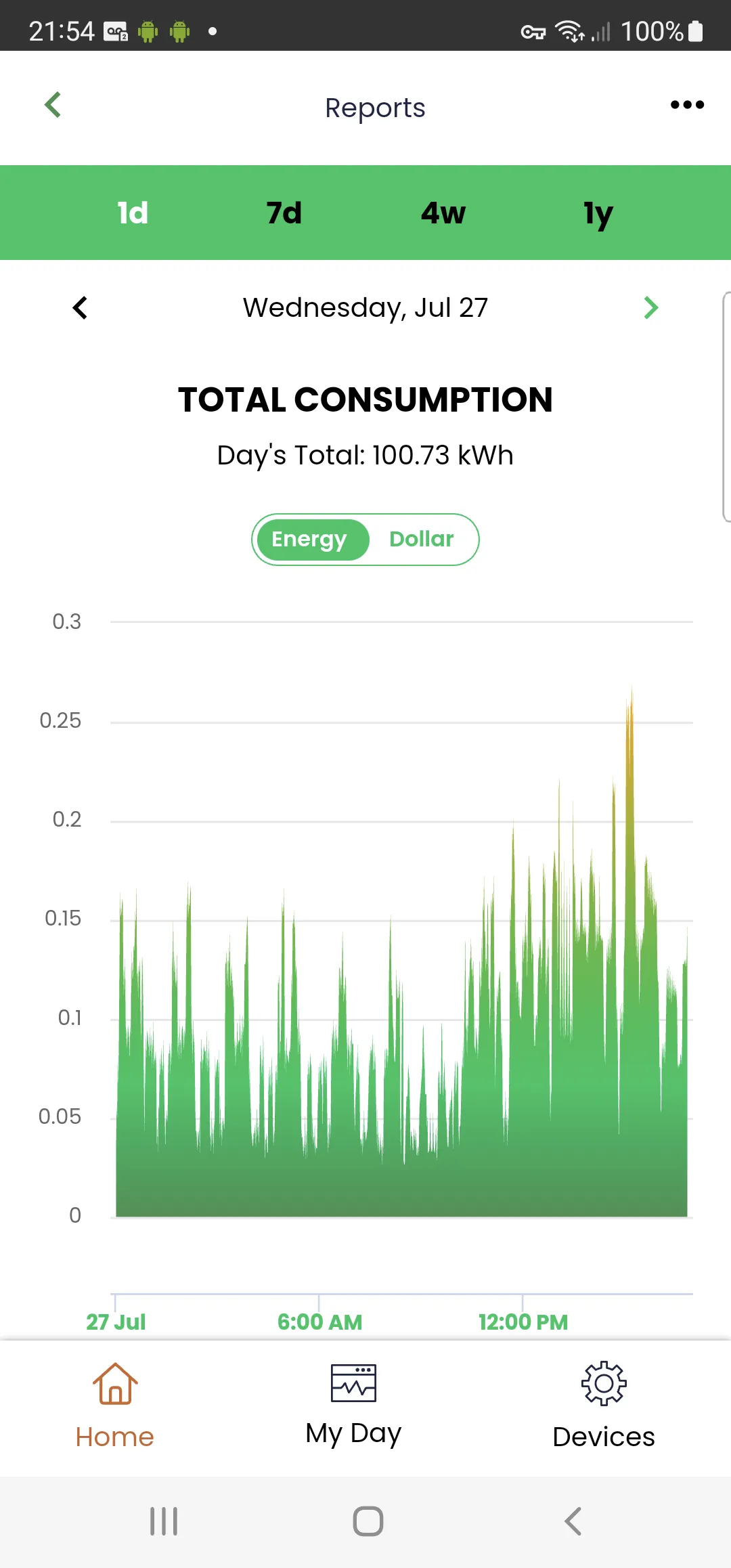Go to the next day after Jul 27
The width and height of the screenshot is (731, 1568).
click(650, 308)
